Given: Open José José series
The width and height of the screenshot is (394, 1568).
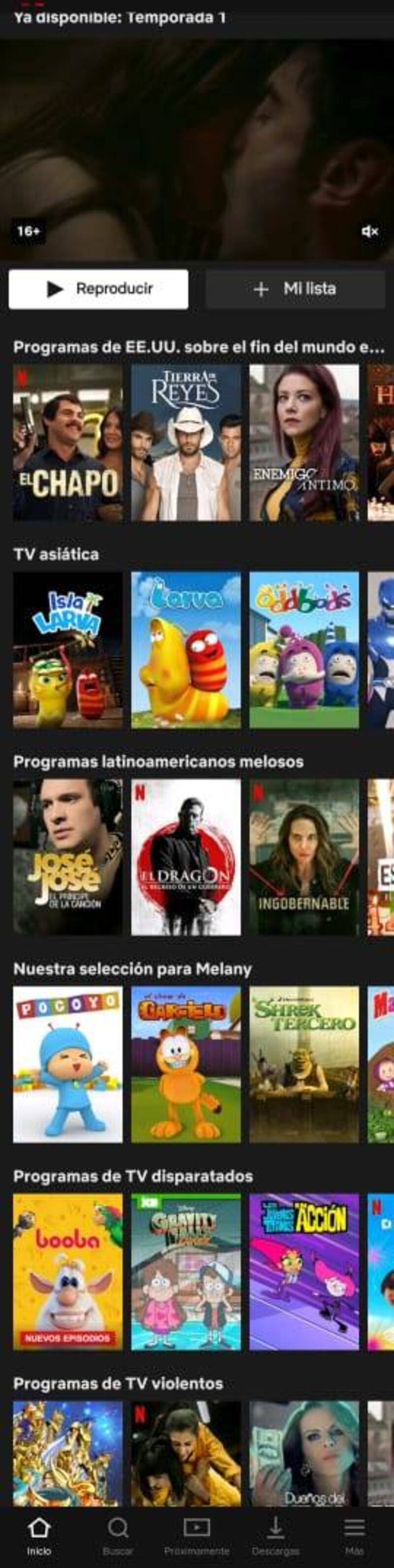Looking at the screenshot, I should [67, 857].
